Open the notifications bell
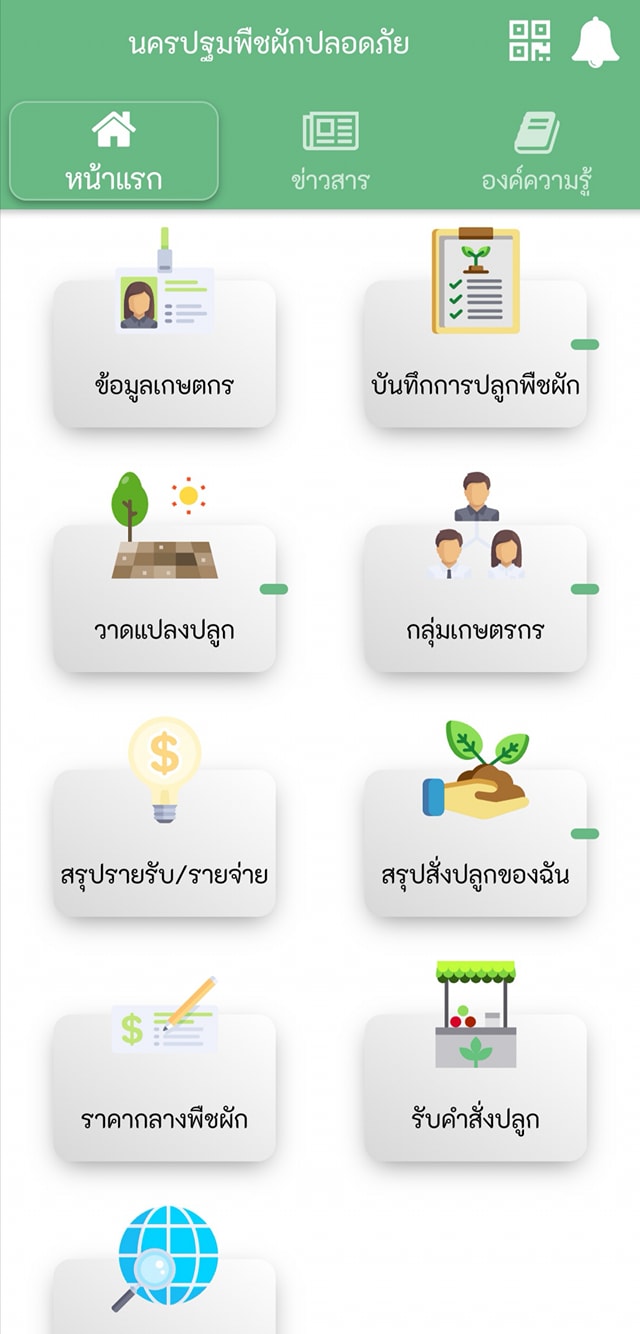 (595, 42)
